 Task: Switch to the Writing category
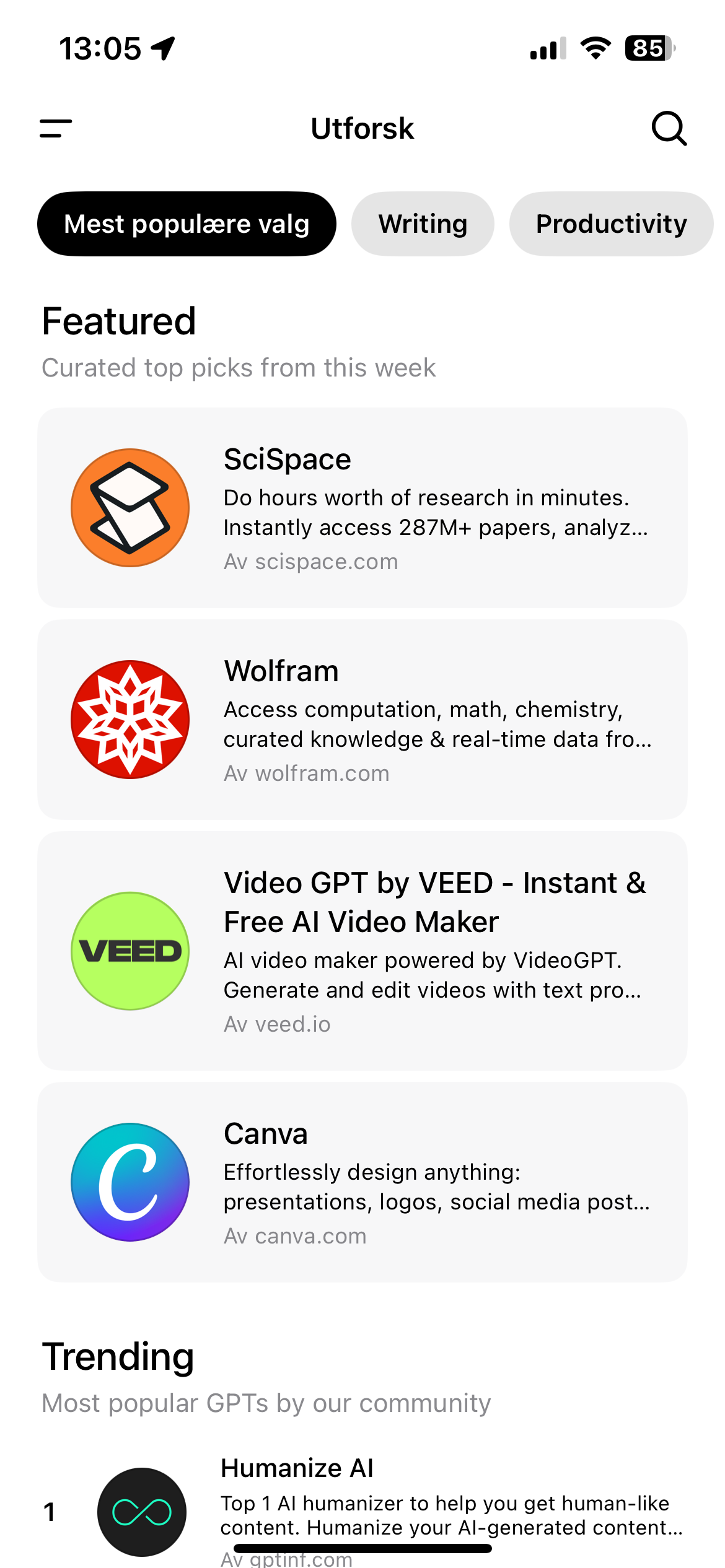[423, 224]
